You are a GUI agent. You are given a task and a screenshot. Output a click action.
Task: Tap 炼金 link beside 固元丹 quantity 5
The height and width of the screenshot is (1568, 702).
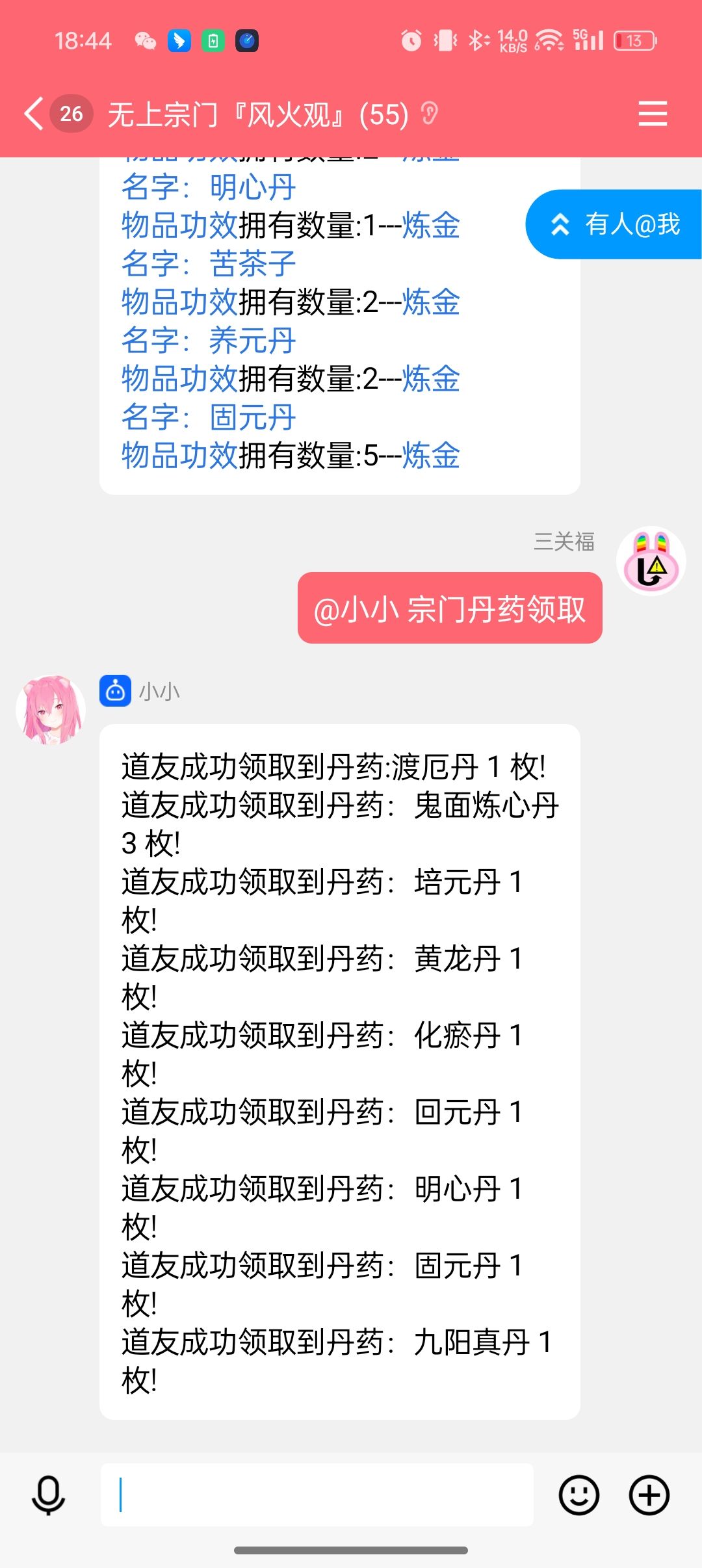coord(431,455)
